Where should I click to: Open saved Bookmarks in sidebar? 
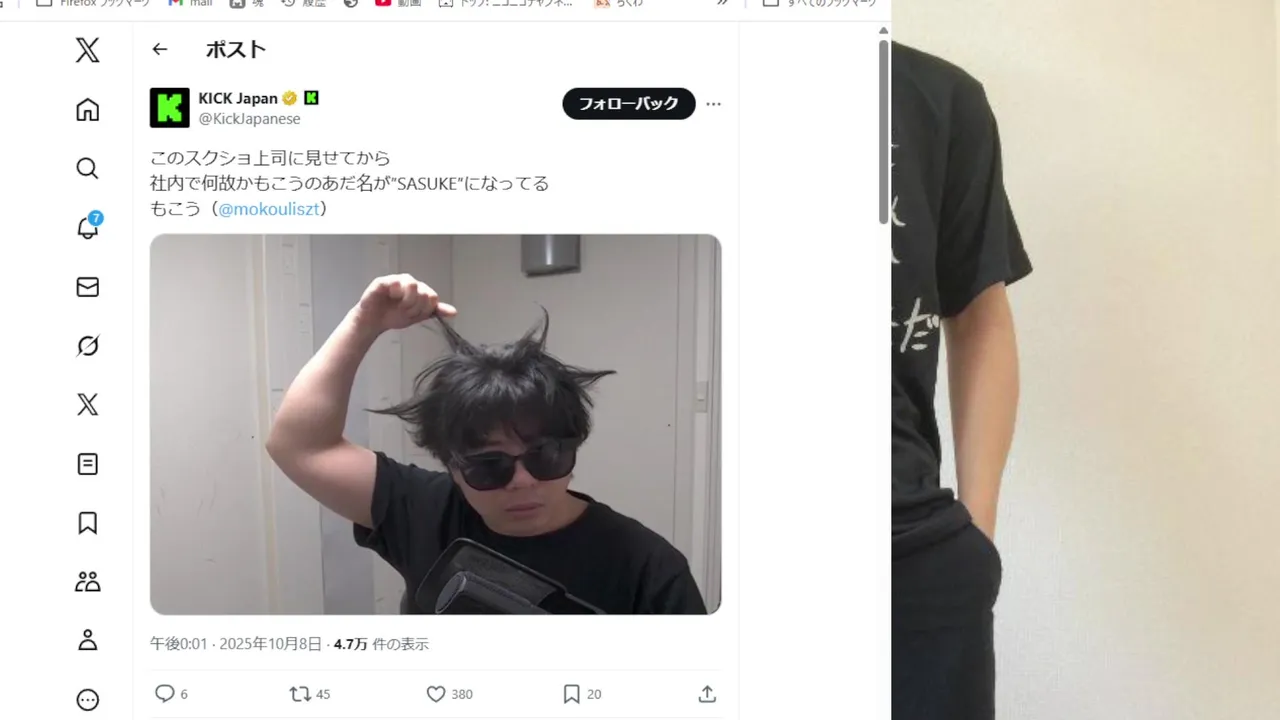tap(88, 523)
